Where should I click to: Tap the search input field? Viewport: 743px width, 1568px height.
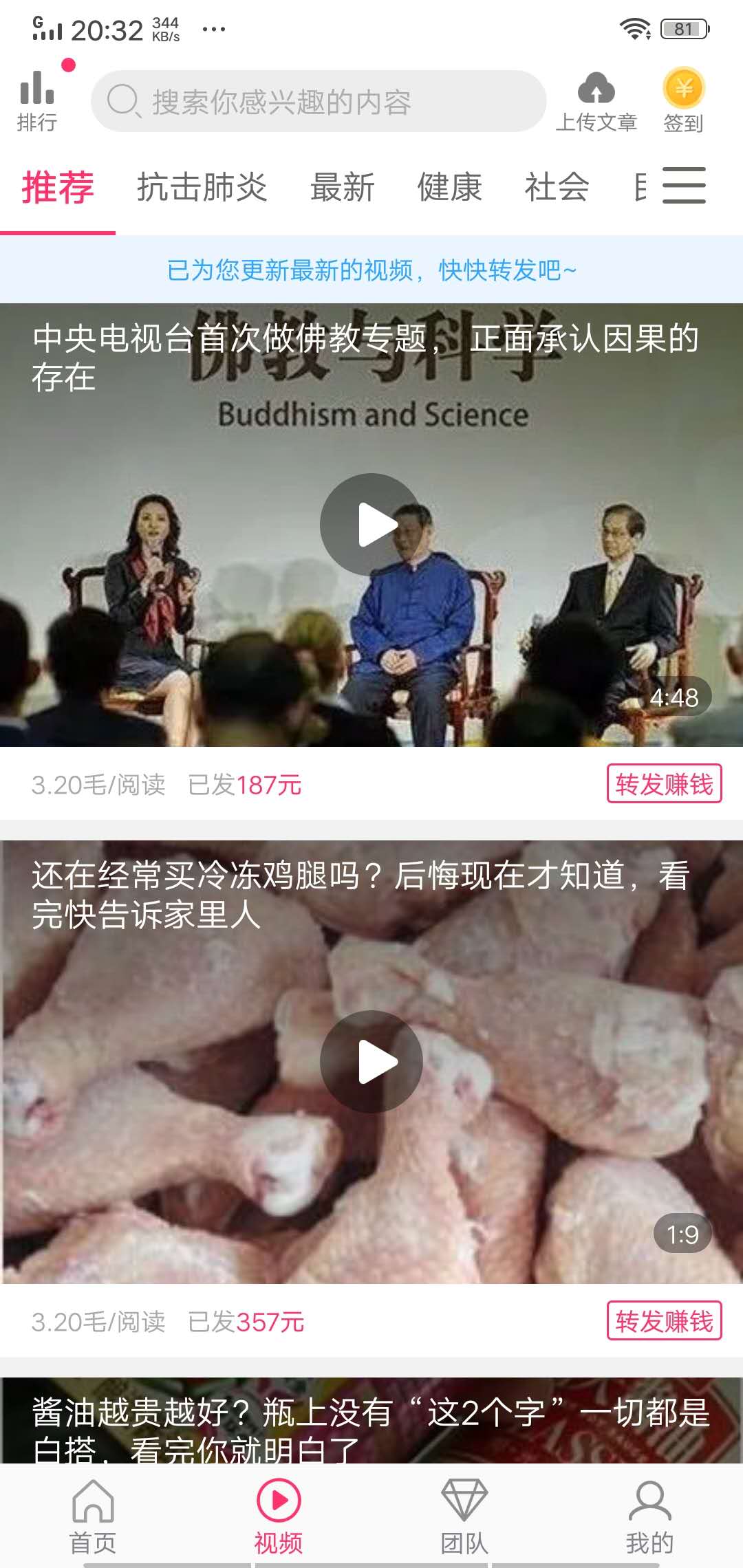316,101
